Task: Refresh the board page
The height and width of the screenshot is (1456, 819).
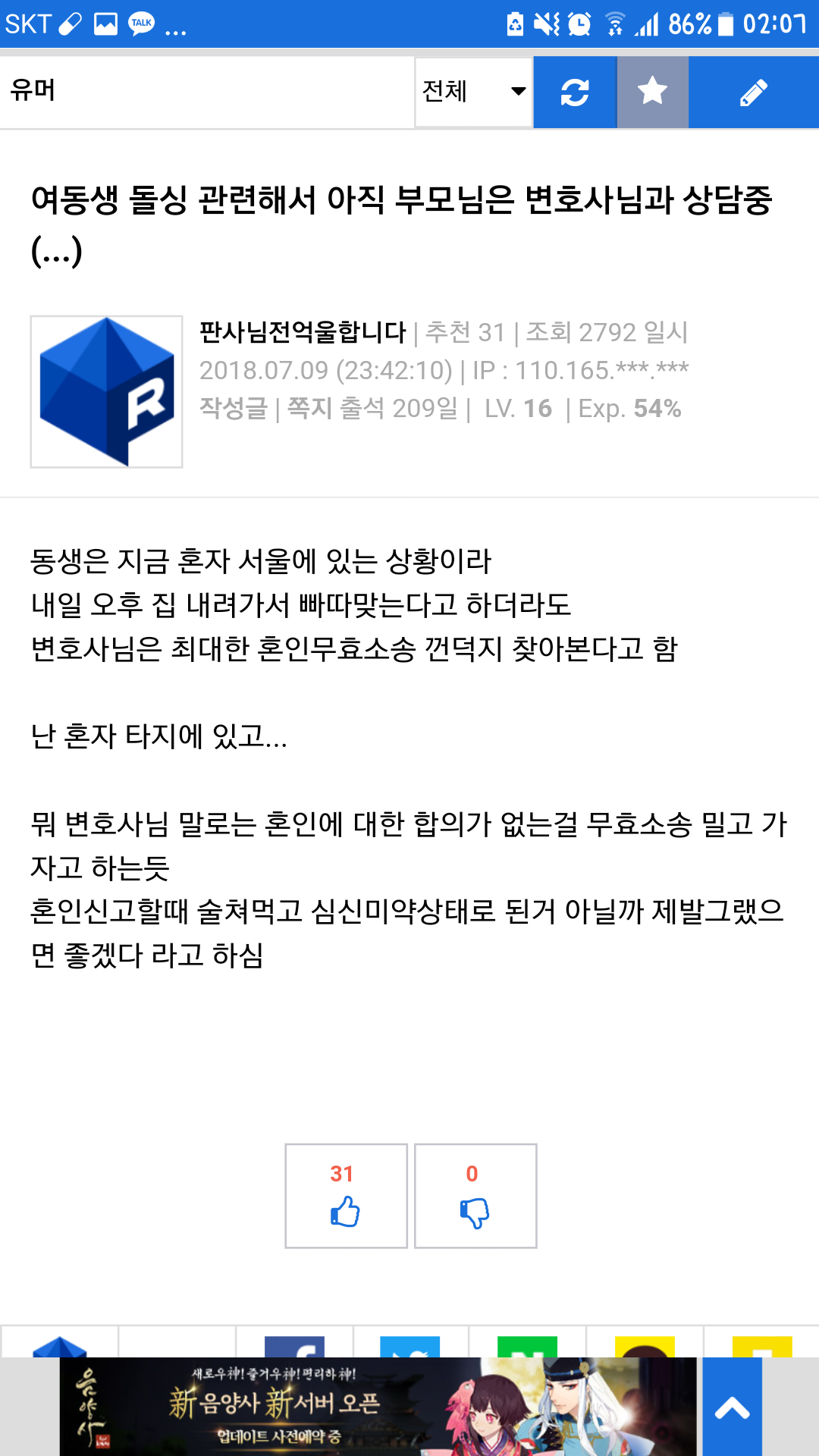Action: click(575, 93)
